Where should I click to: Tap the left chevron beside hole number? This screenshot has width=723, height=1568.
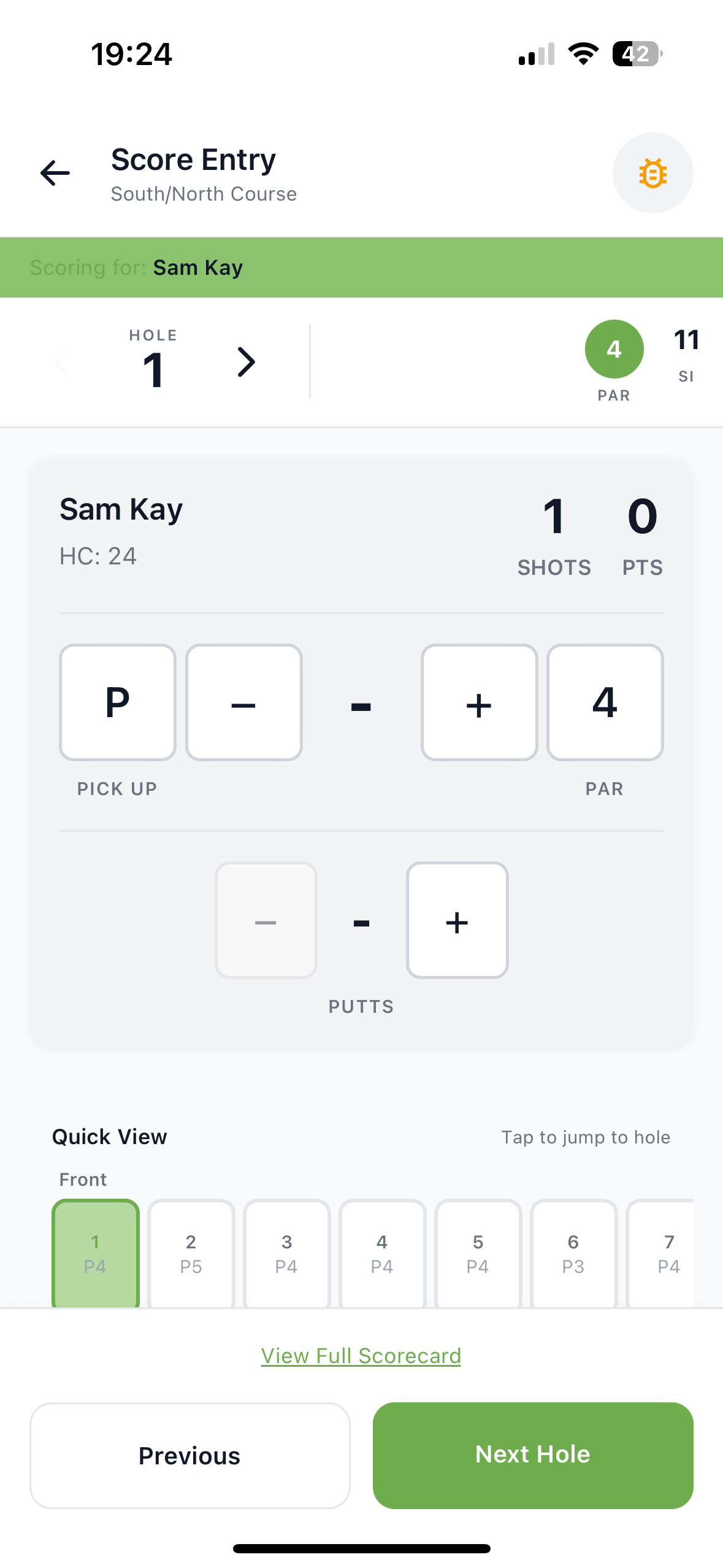click(x=63, y=362)
